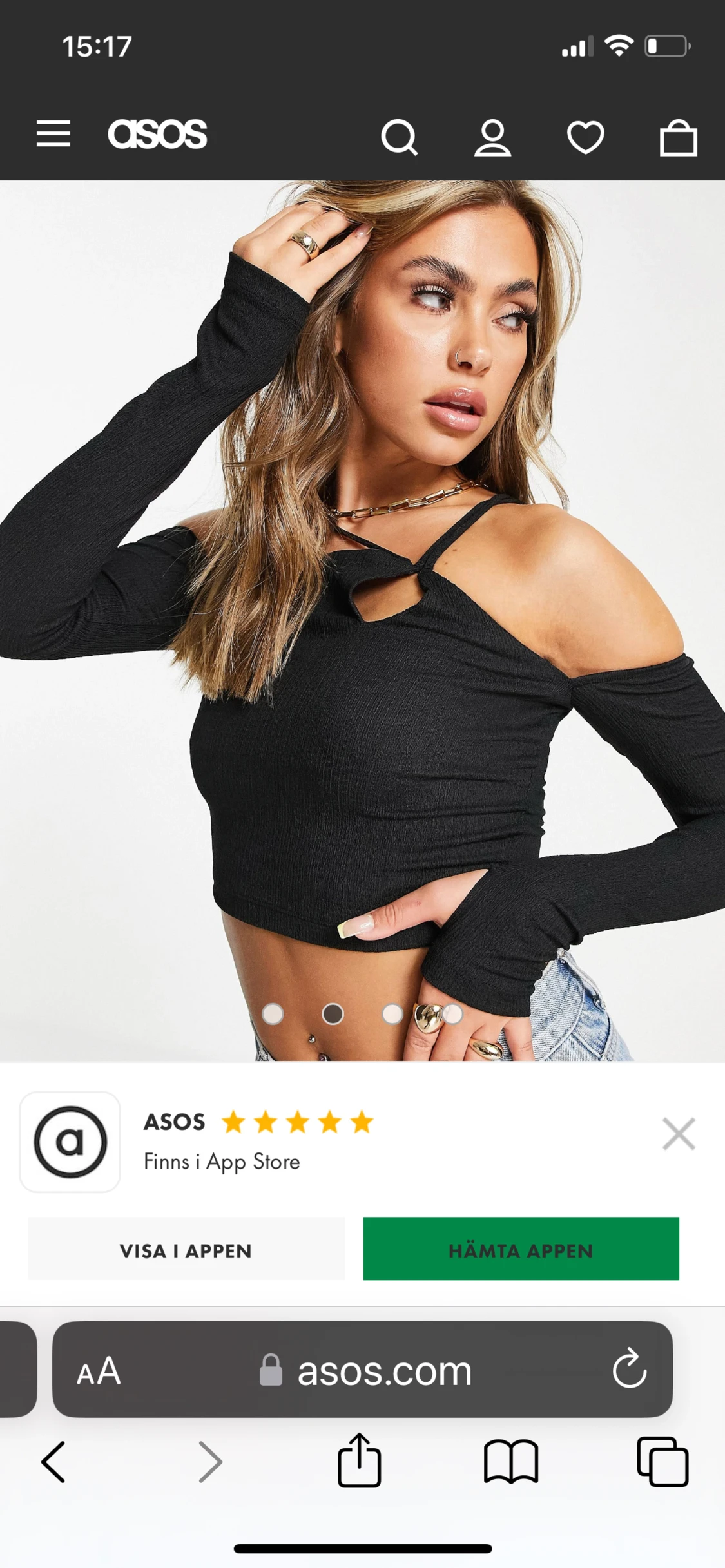725x1568 pixels.
Task: Tap the asos.com address bar
Action: tap(384, 1371)
